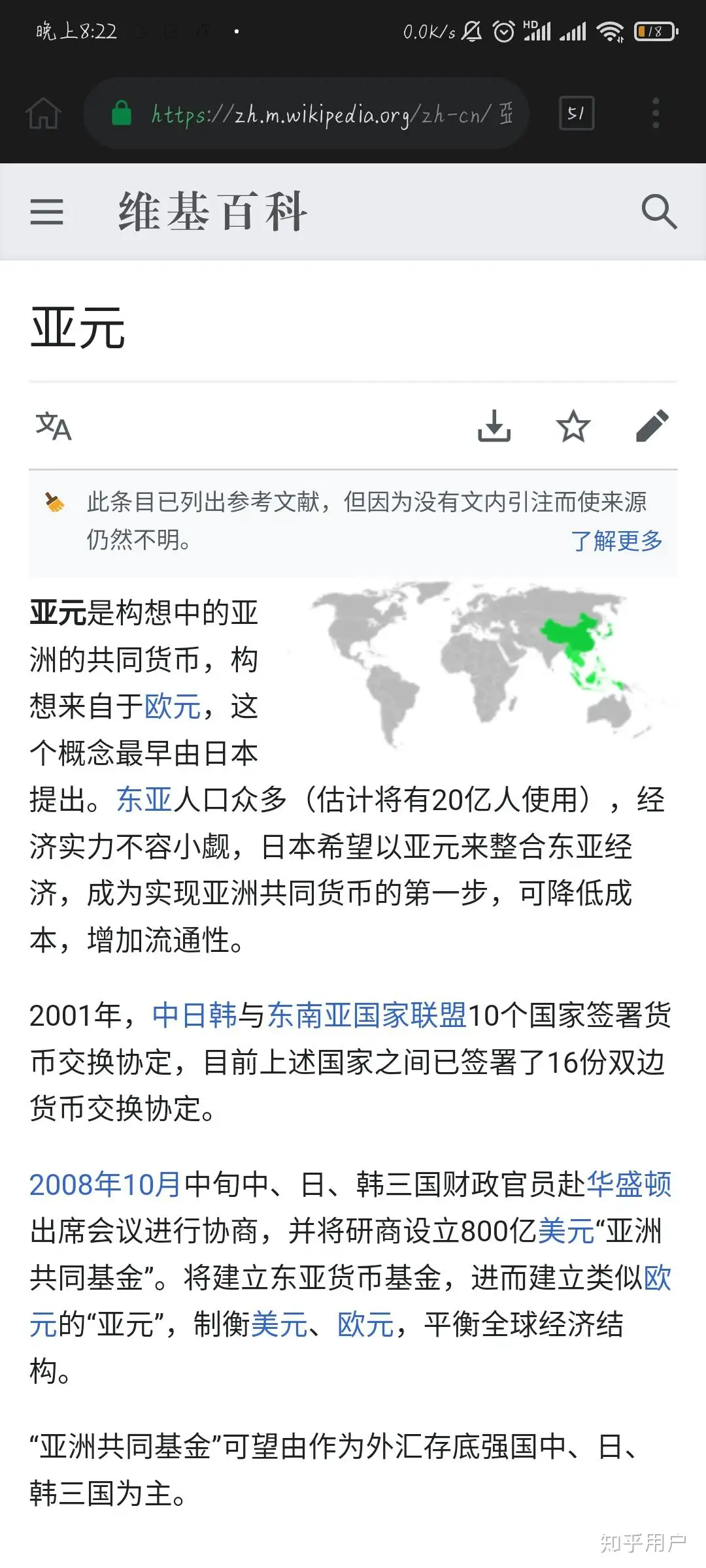The height and width of the screenshot is (1568, 706).
Task: Open the 2008年10月 link
Action: coord(105,1184)
